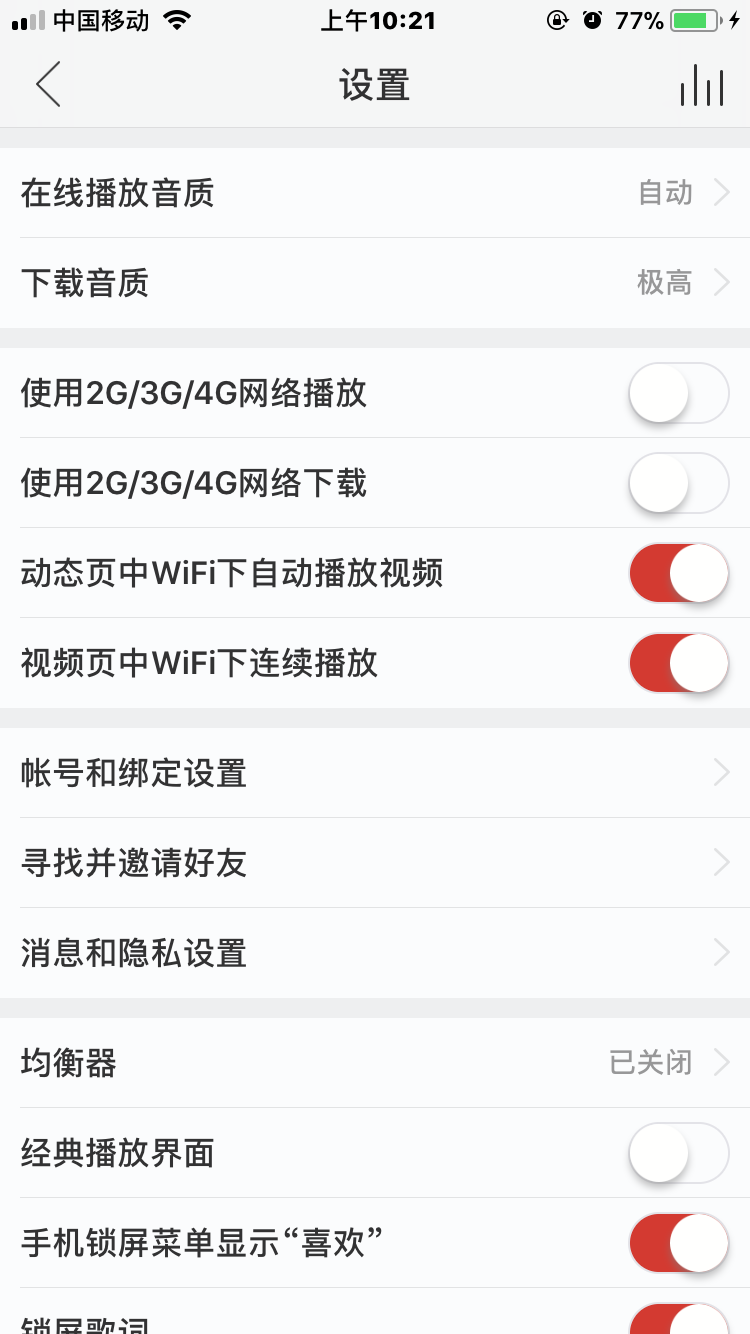
Task: Toggle on 经典播放界面
Action: pos(678,1153)
